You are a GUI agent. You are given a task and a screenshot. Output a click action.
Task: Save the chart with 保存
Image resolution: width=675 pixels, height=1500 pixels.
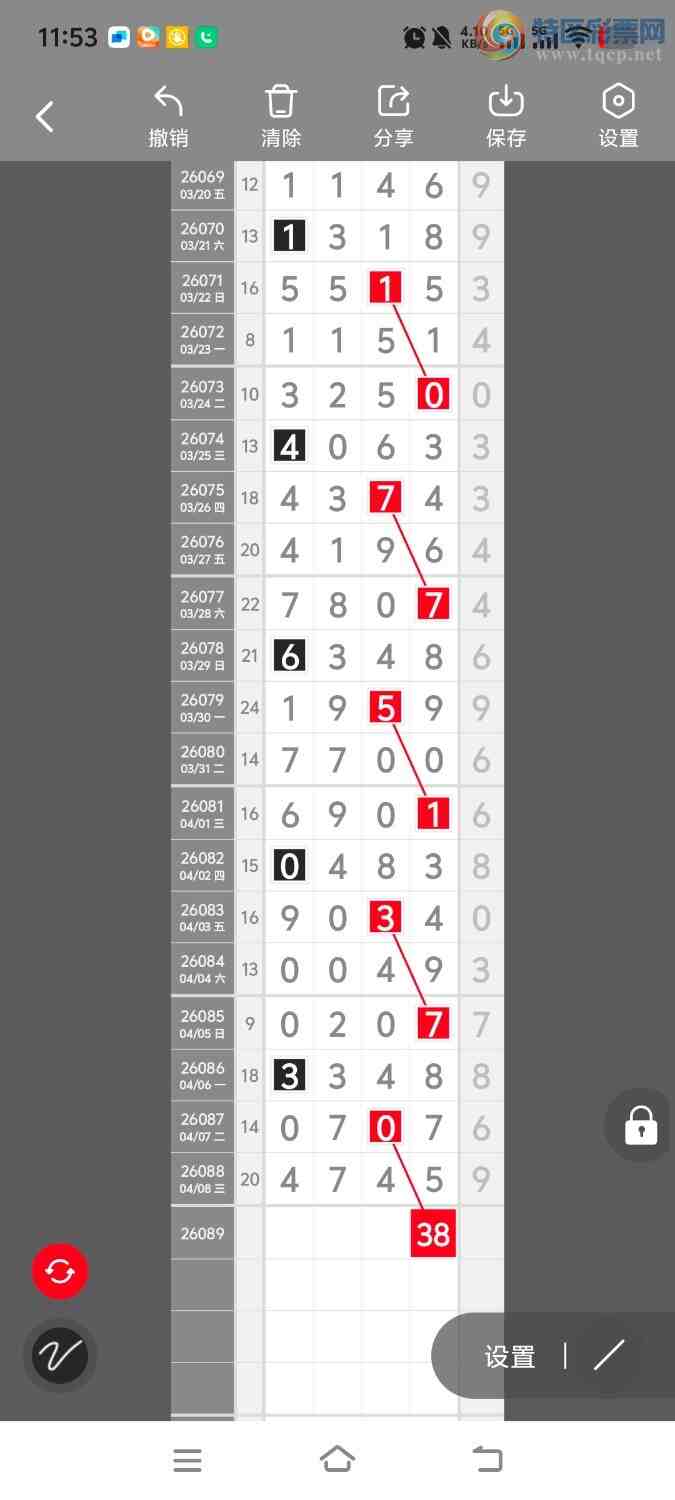coord(506,117)
